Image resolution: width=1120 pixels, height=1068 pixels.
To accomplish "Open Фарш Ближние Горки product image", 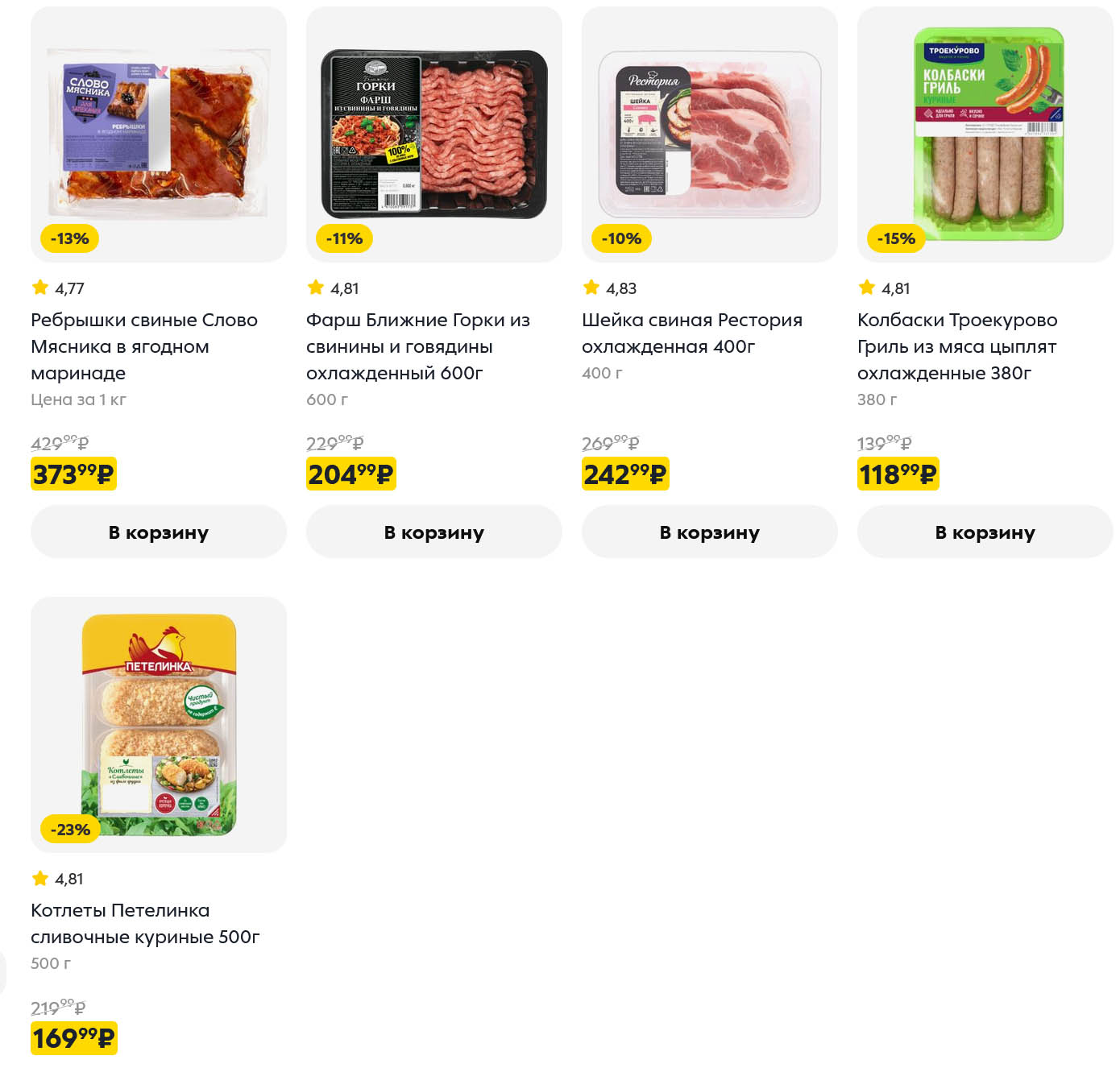I will point(433,134).
